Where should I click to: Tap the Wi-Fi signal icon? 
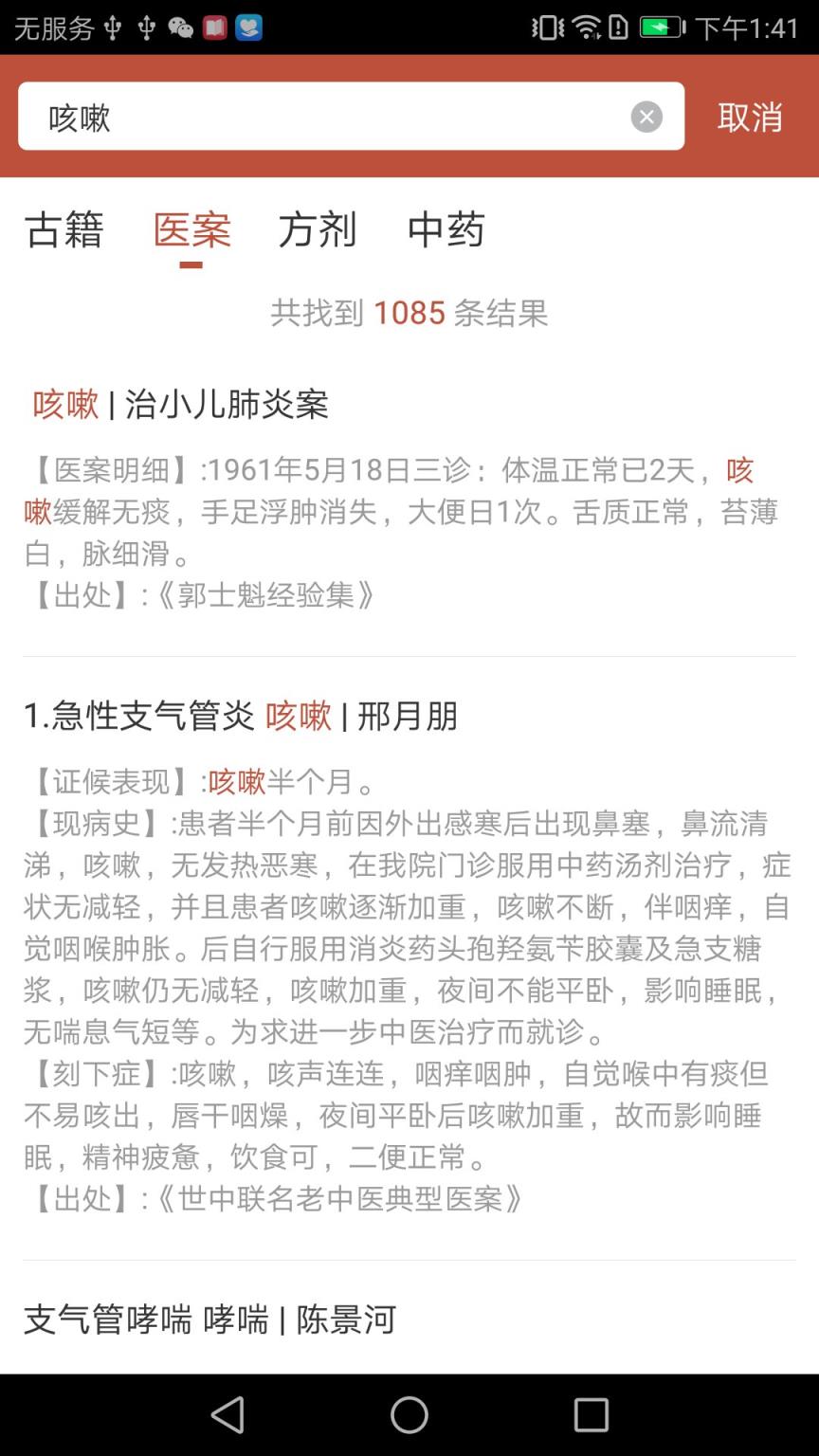[588, 27]
